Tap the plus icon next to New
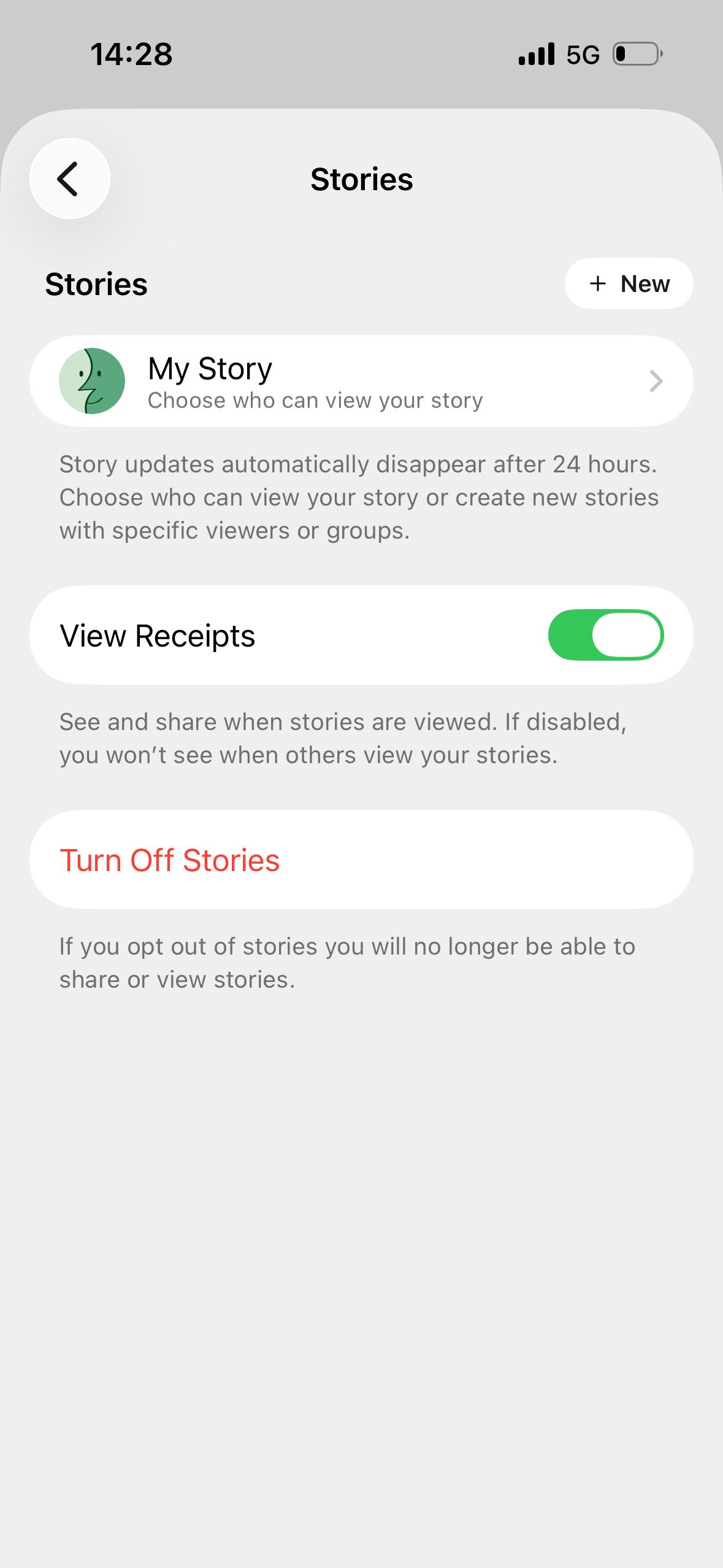Image resolution: width=723 pixels, height=1568 pixels. [597, 283]
